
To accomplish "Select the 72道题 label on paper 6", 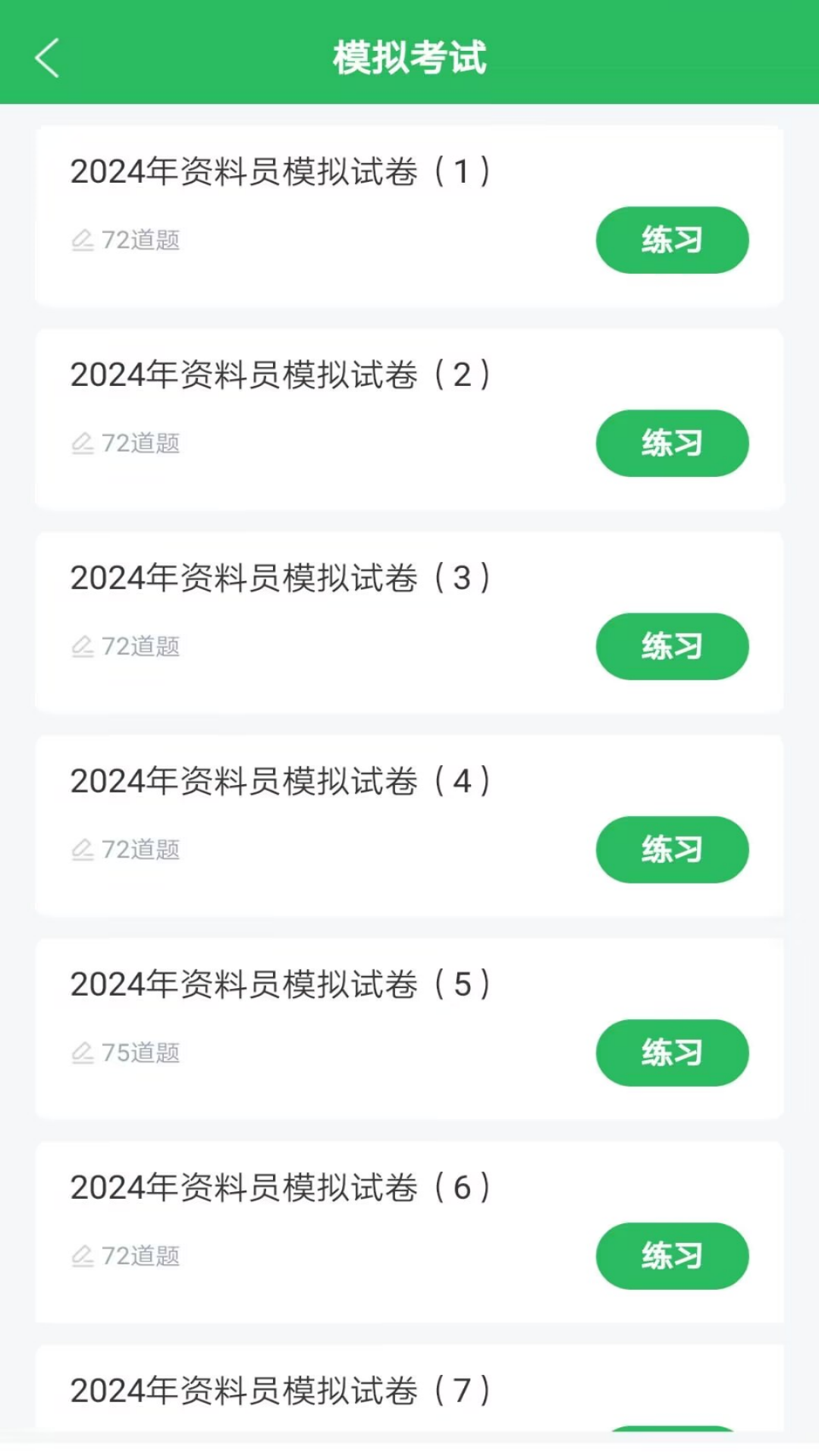I will (140, 1256).
